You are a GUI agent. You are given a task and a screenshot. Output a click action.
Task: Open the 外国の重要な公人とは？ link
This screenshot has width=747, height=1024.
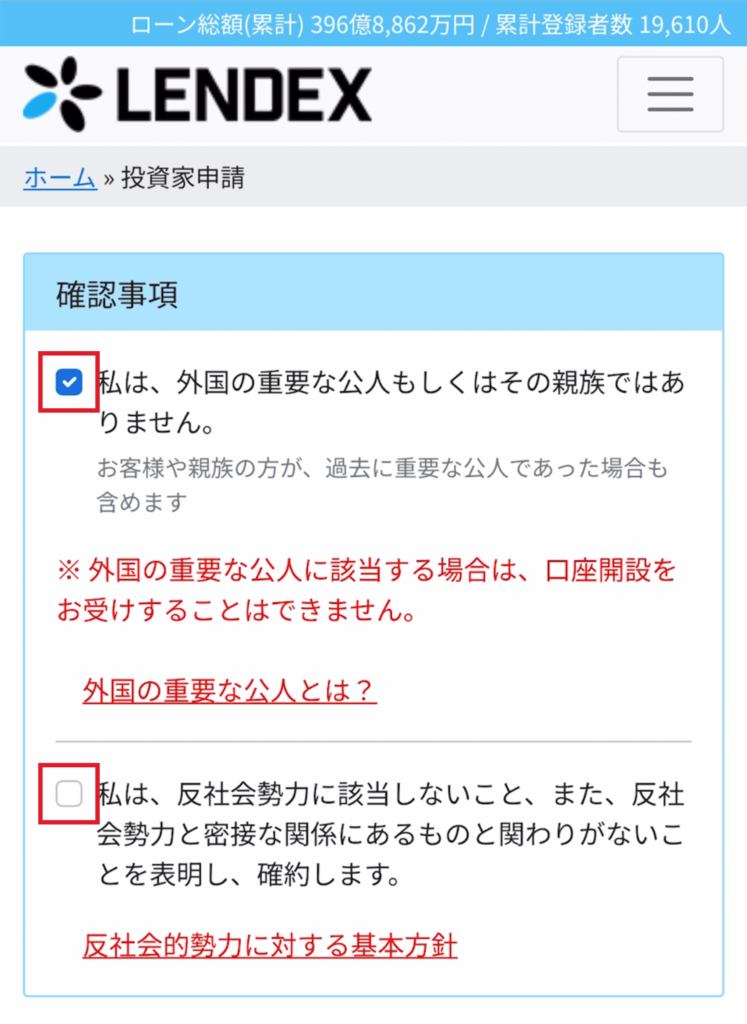pyautogui.click(x=230, y=691)
